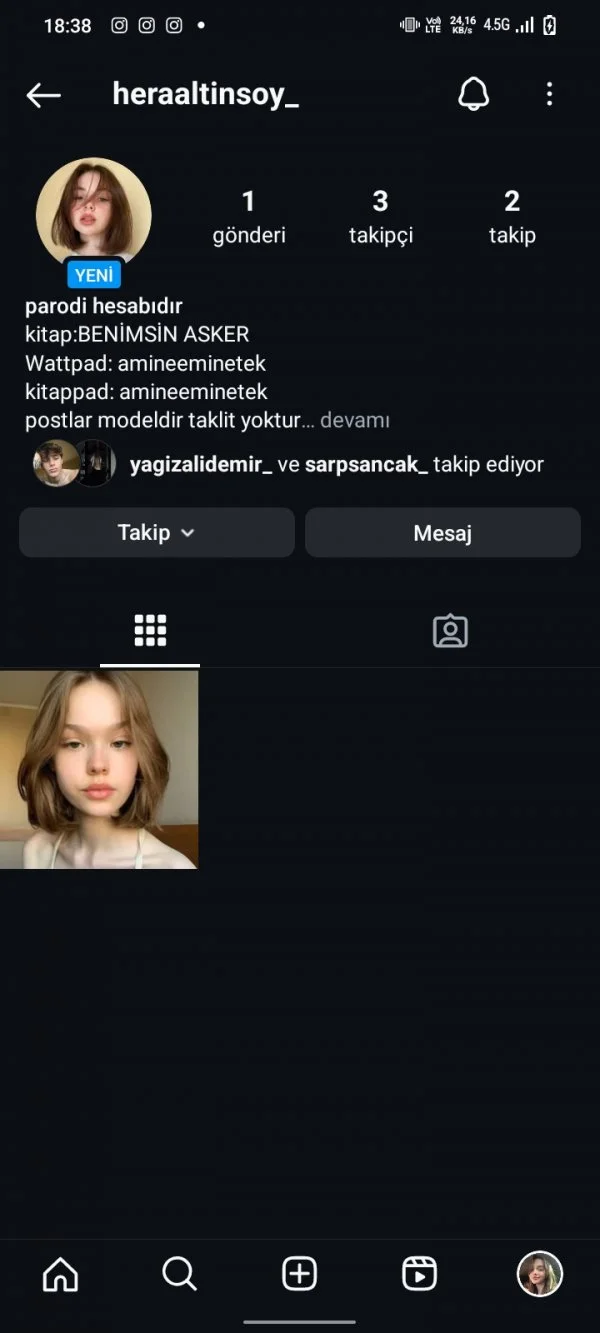The width and height of the screenshot is (600, 1333).
Task: Open the Takip dropdown button
Action: click(157, 532)
